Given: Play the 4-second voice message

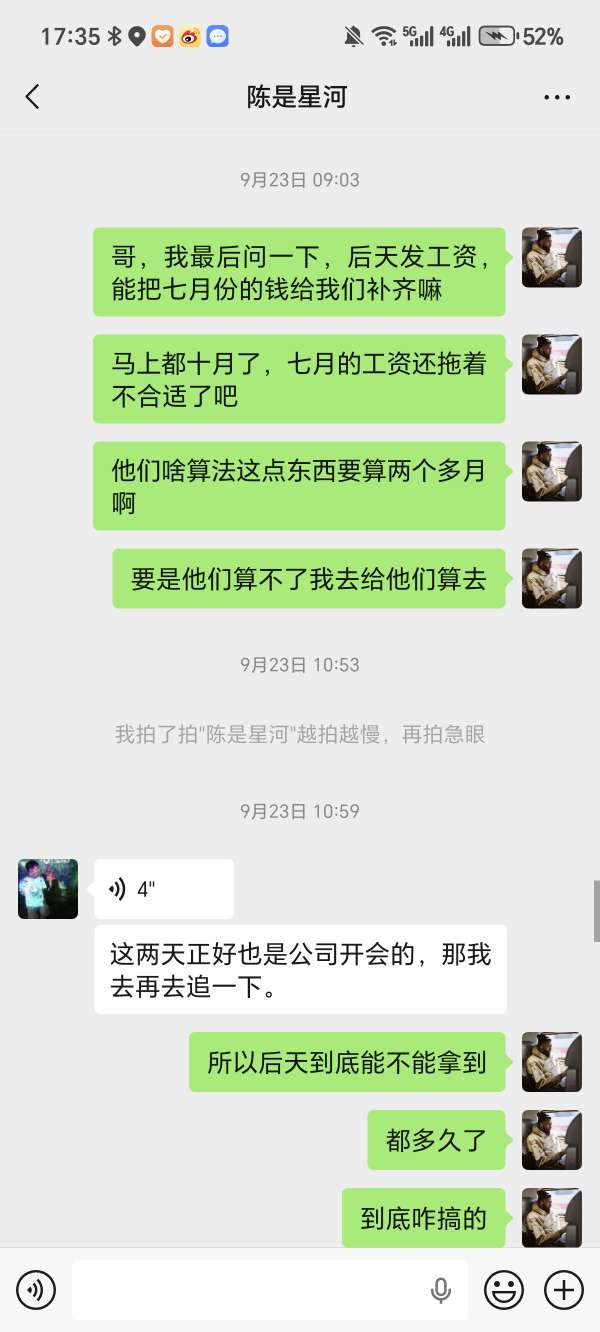Looking at the screenshot, I should (x=163, y=889).
